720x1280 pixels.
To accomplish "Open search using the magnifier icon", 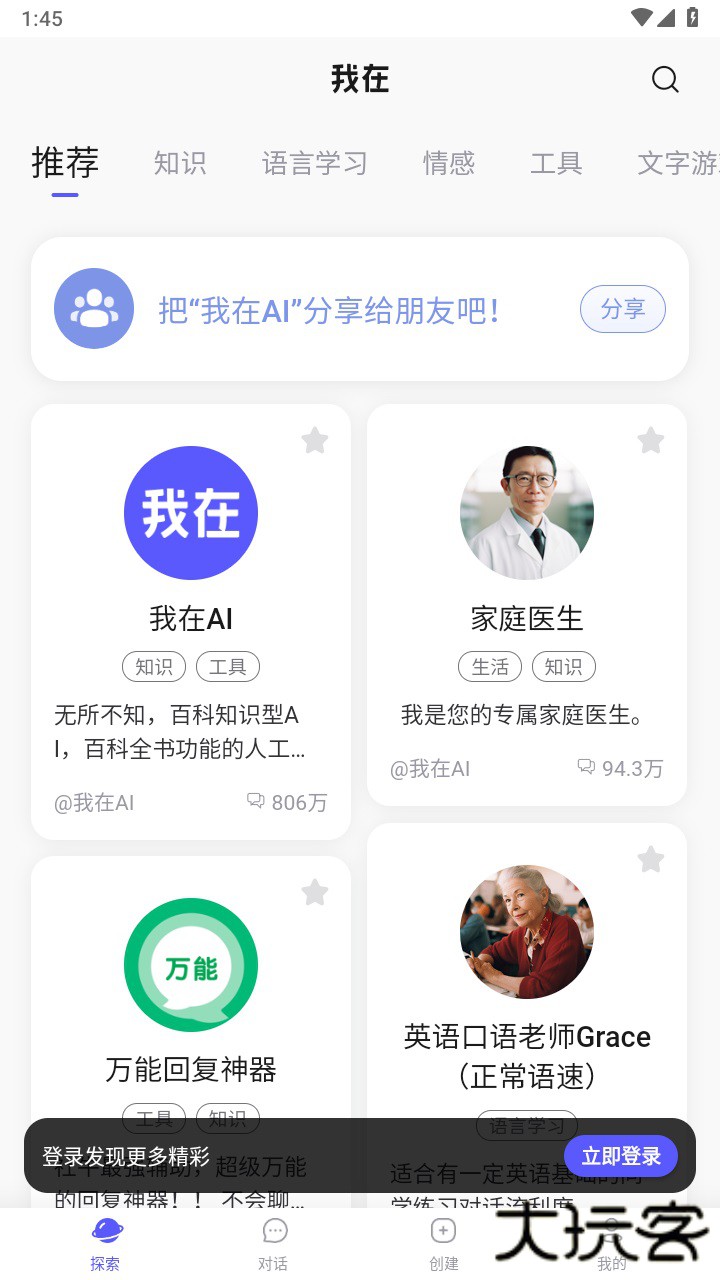I will (x=665, y=80).
